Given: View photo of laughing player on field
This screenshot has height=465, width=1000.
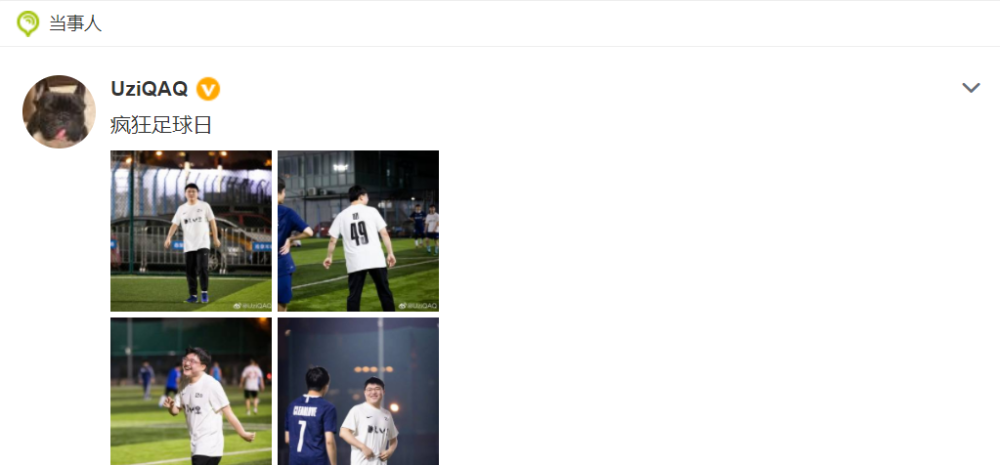Looking at the screenshot, I should (x=191, y=391).
